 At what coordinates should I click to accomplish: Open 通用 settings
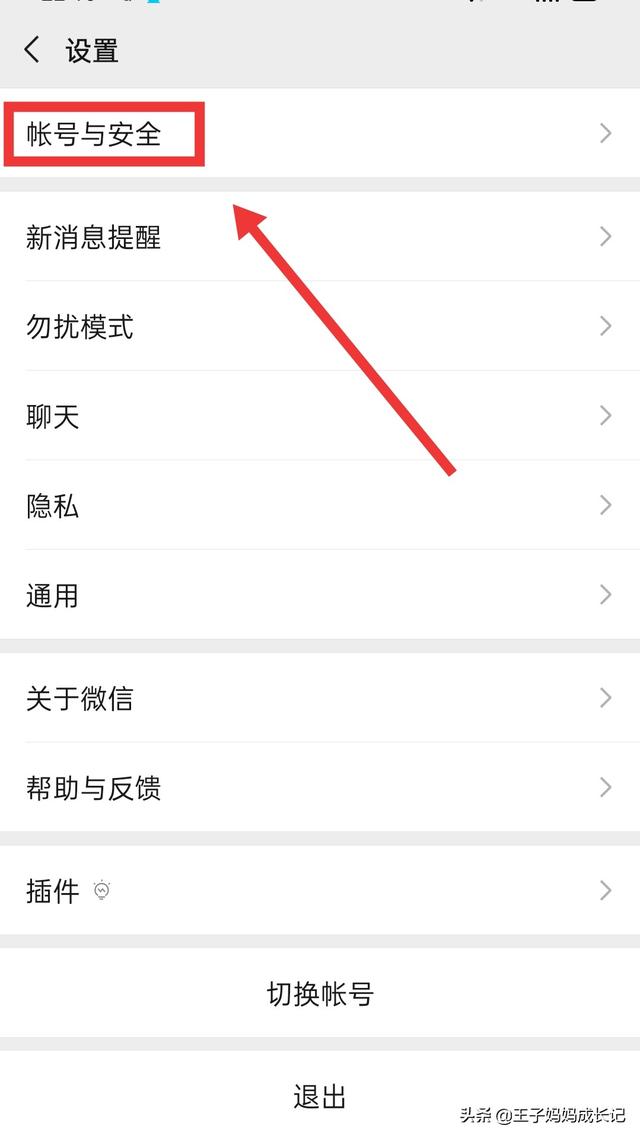[x=320, y=594]
